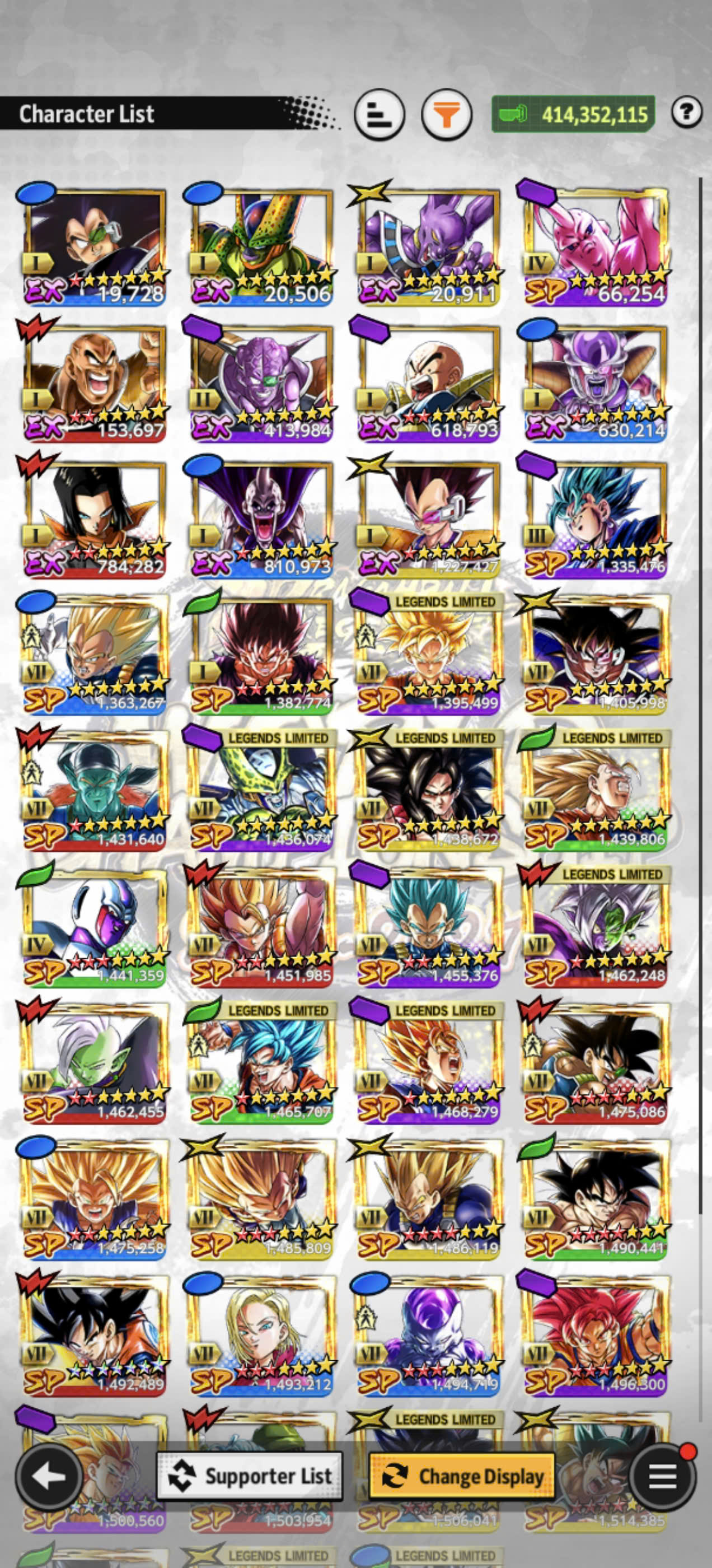Image resolution: width=712 pixels, height=1568 pixels.
Task: Open the Legends Limited card showing 1,465,707
Action: point(261,1063)
